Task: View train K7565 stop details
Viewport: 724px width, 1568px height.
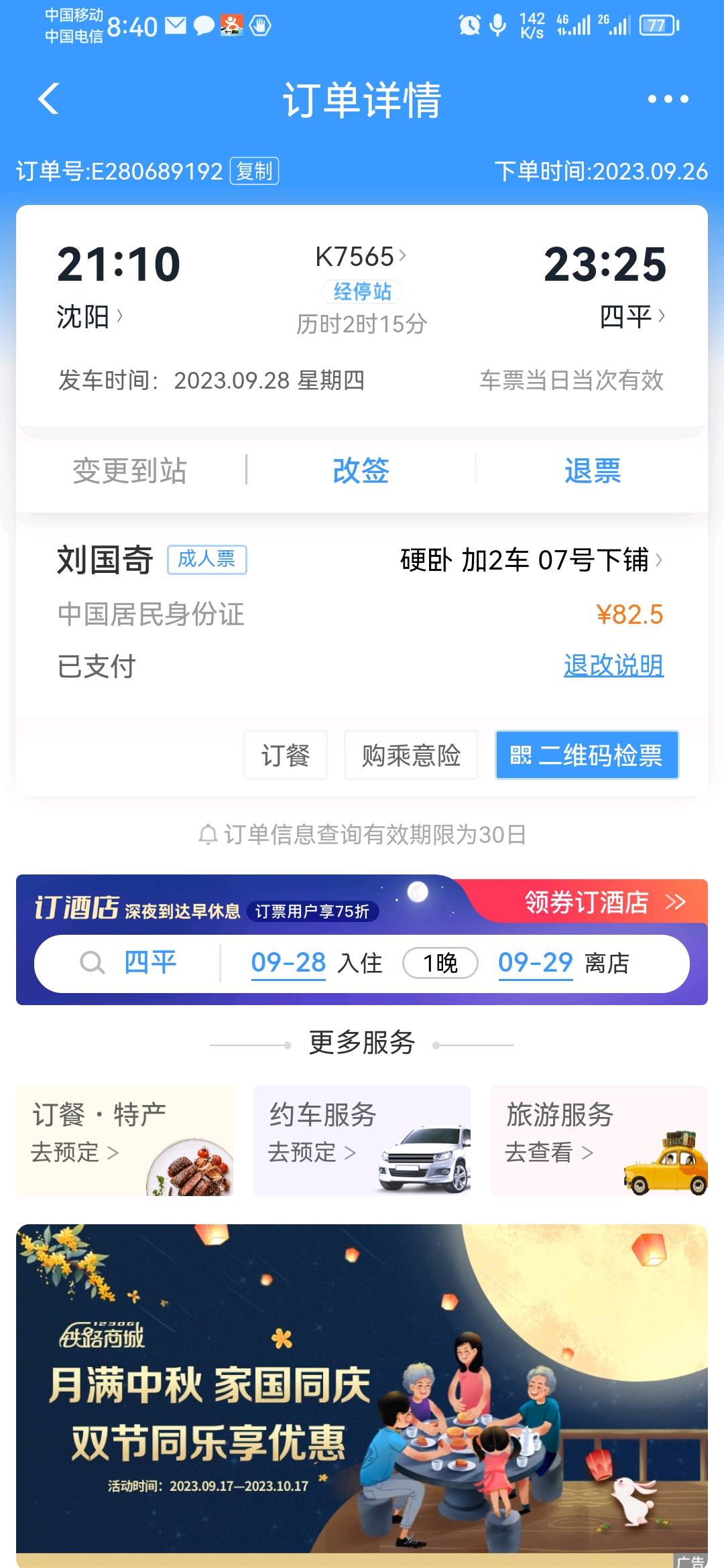Action: tap(361, 257)
